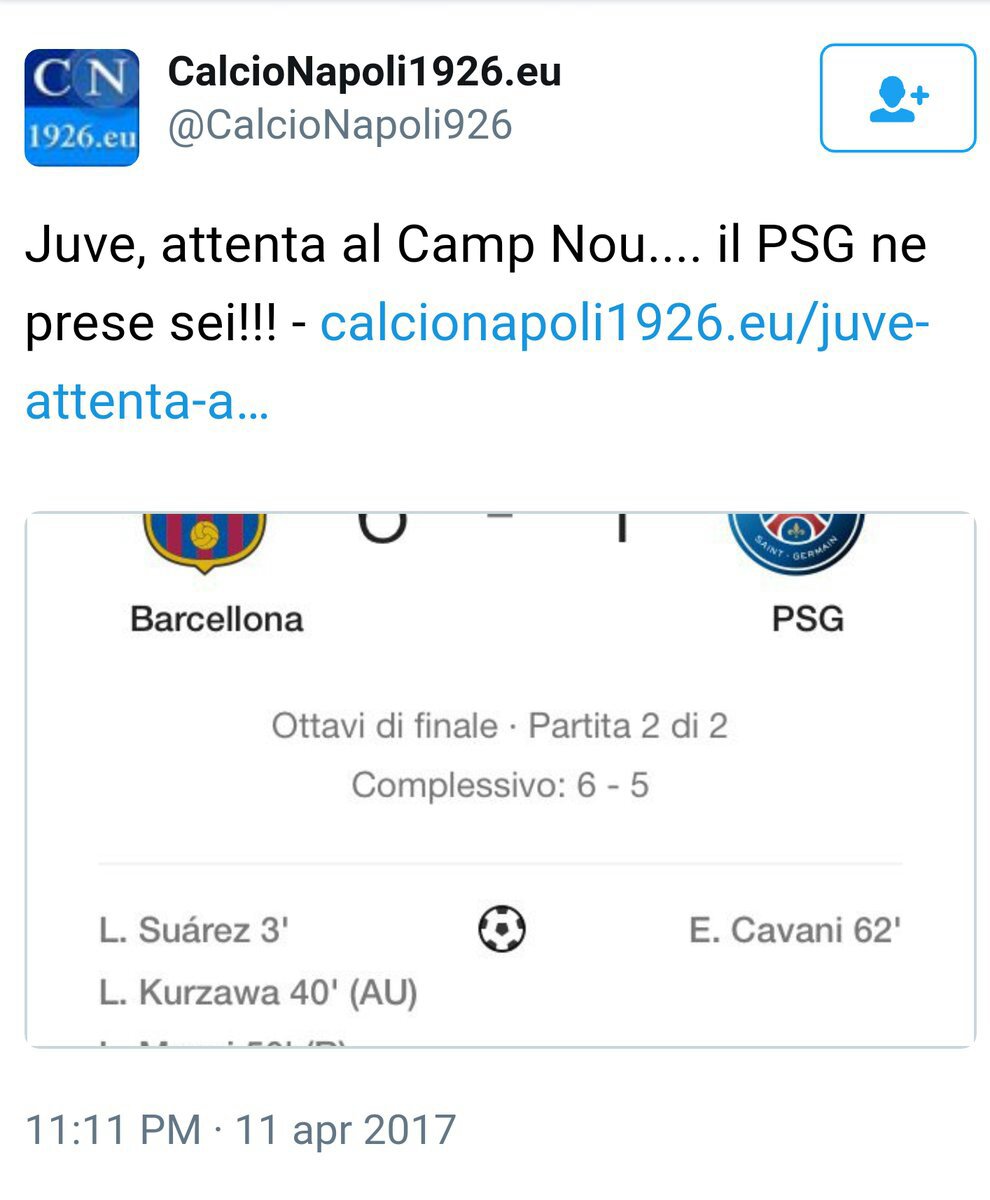Follow CalcioNapoli1926.eu with the add-user button
Screen dimensions: 990x1200
[897, 98]
